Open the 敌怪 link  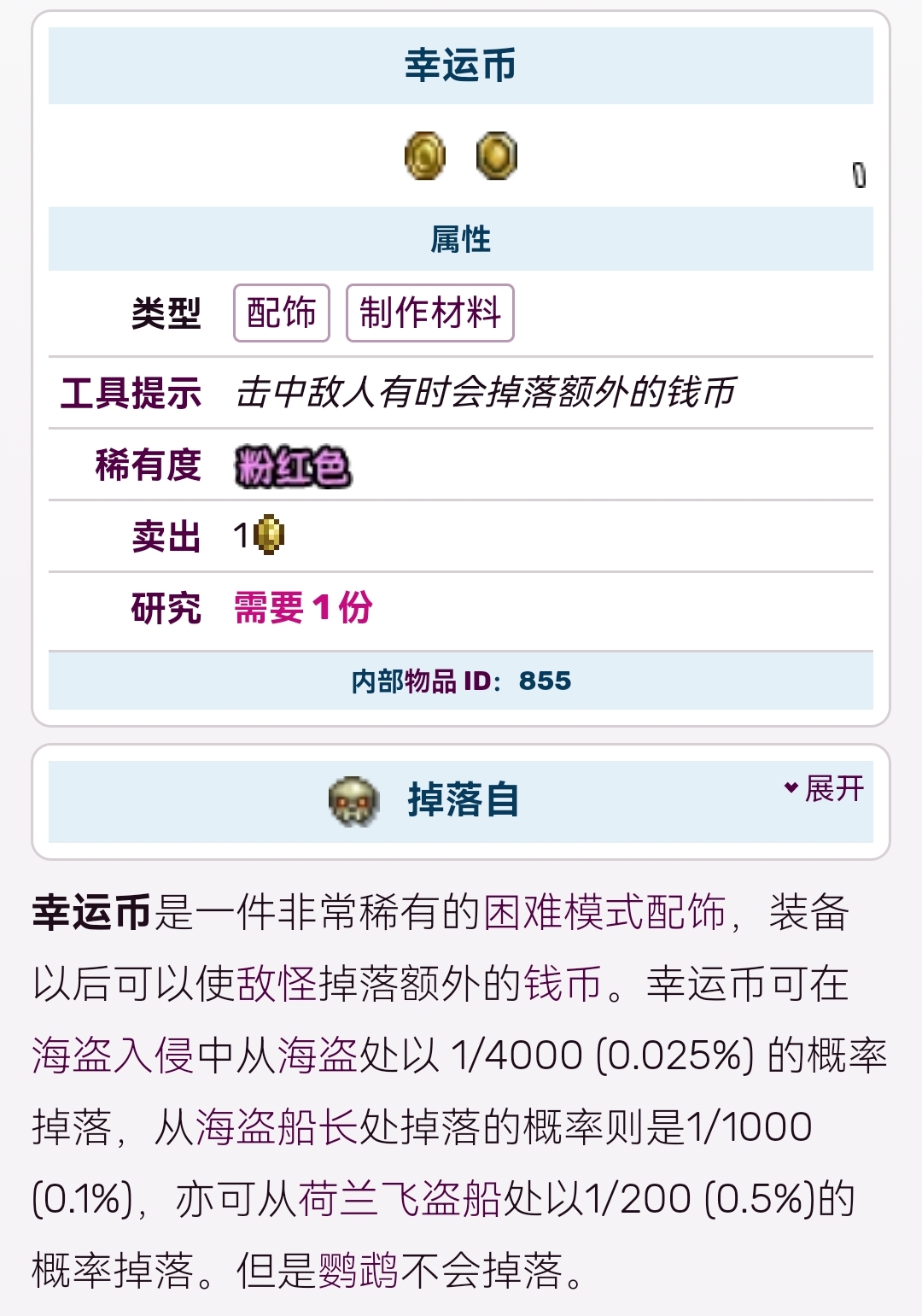pos(277,984)
